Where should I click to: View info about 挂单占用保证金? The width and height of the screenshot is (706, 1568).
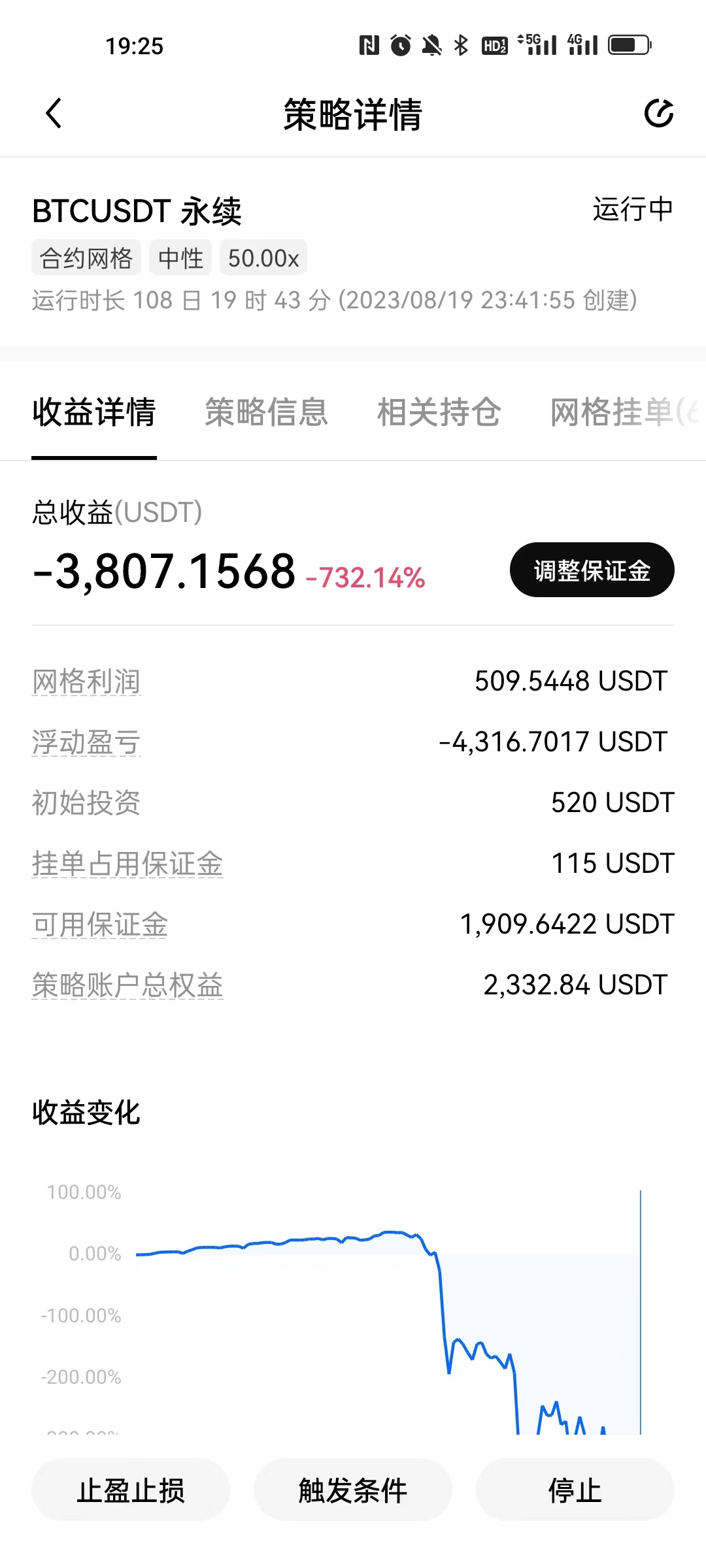127,864
